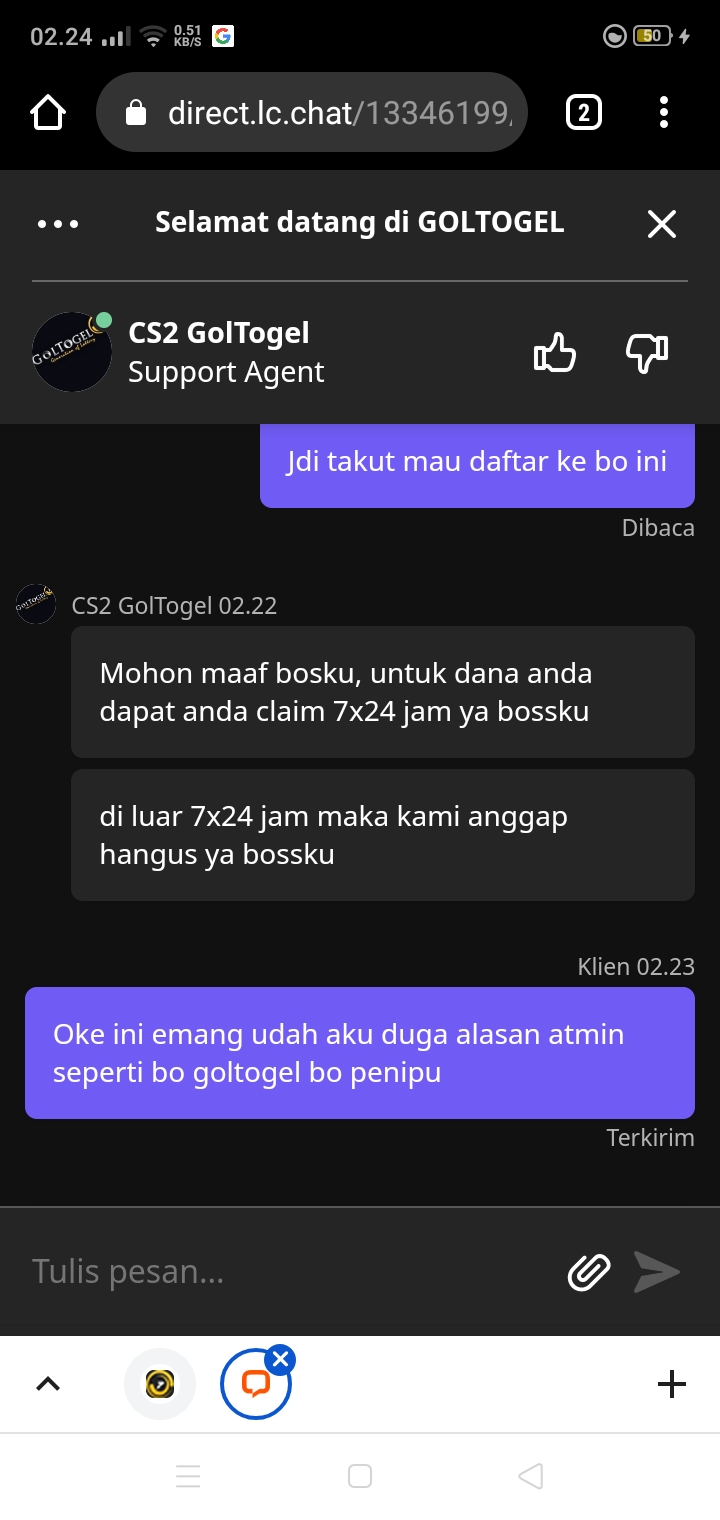
Task: Close the current chat tab with the X badge
Action: (281, 1359)
